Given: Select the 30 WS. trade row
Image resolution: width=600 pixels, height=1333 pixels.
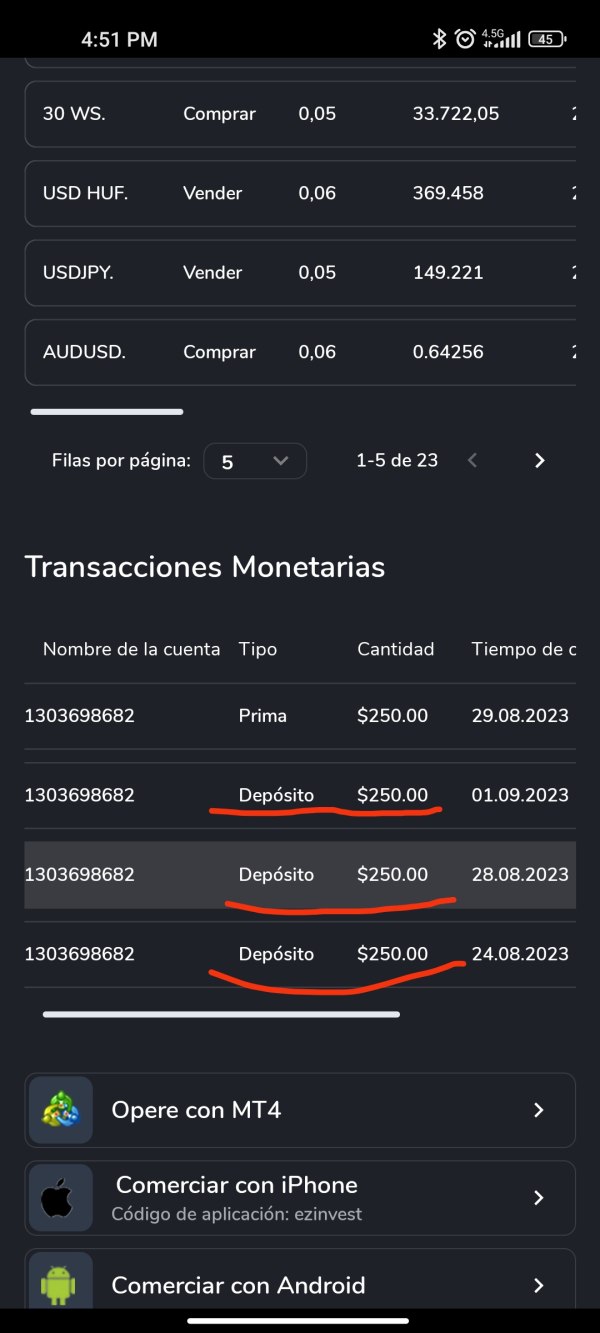Looking at the screenshot, I should tap(300, 114).
